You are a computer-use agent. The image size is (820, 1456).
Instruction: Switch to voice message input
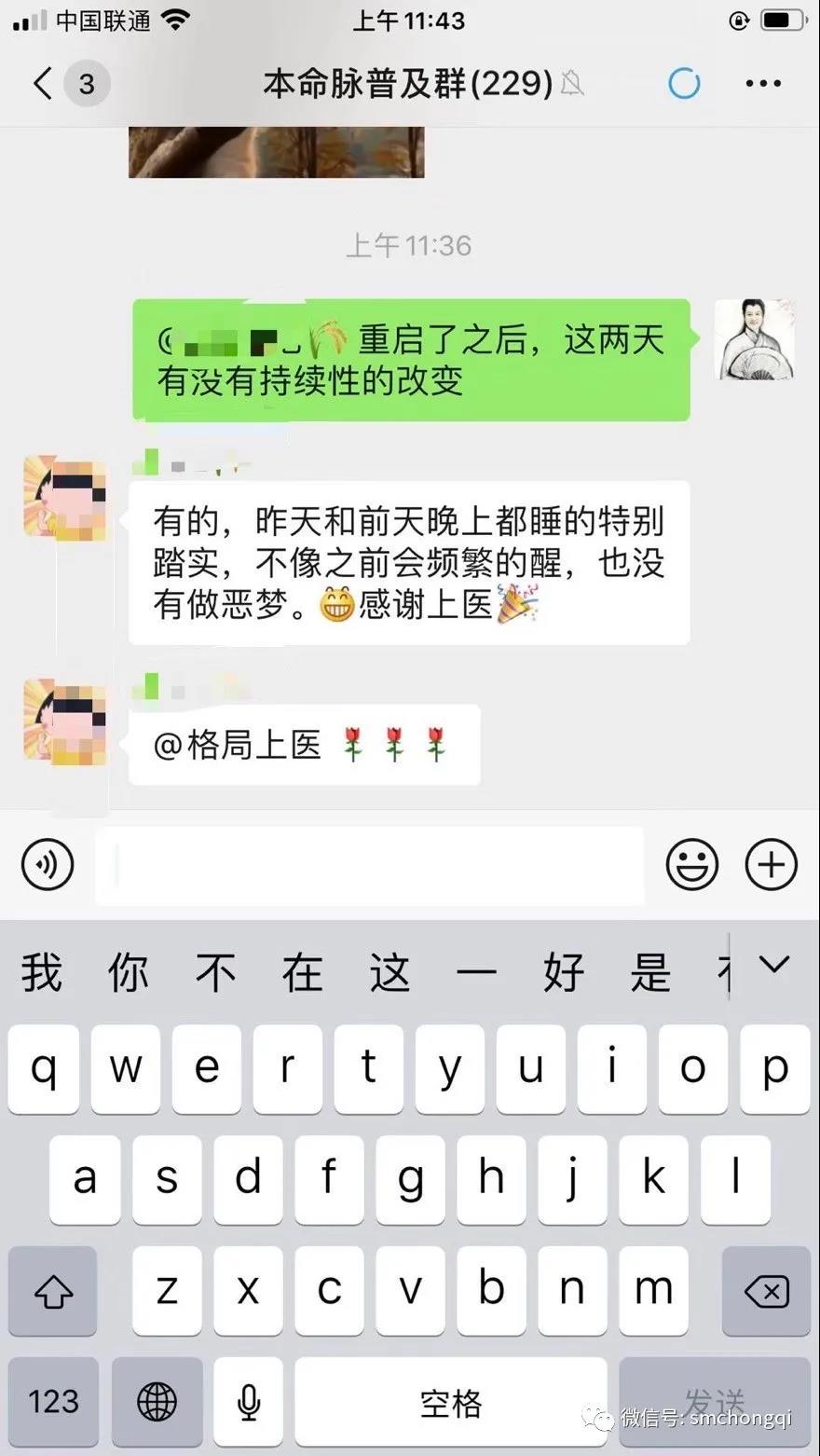[48, 865]
